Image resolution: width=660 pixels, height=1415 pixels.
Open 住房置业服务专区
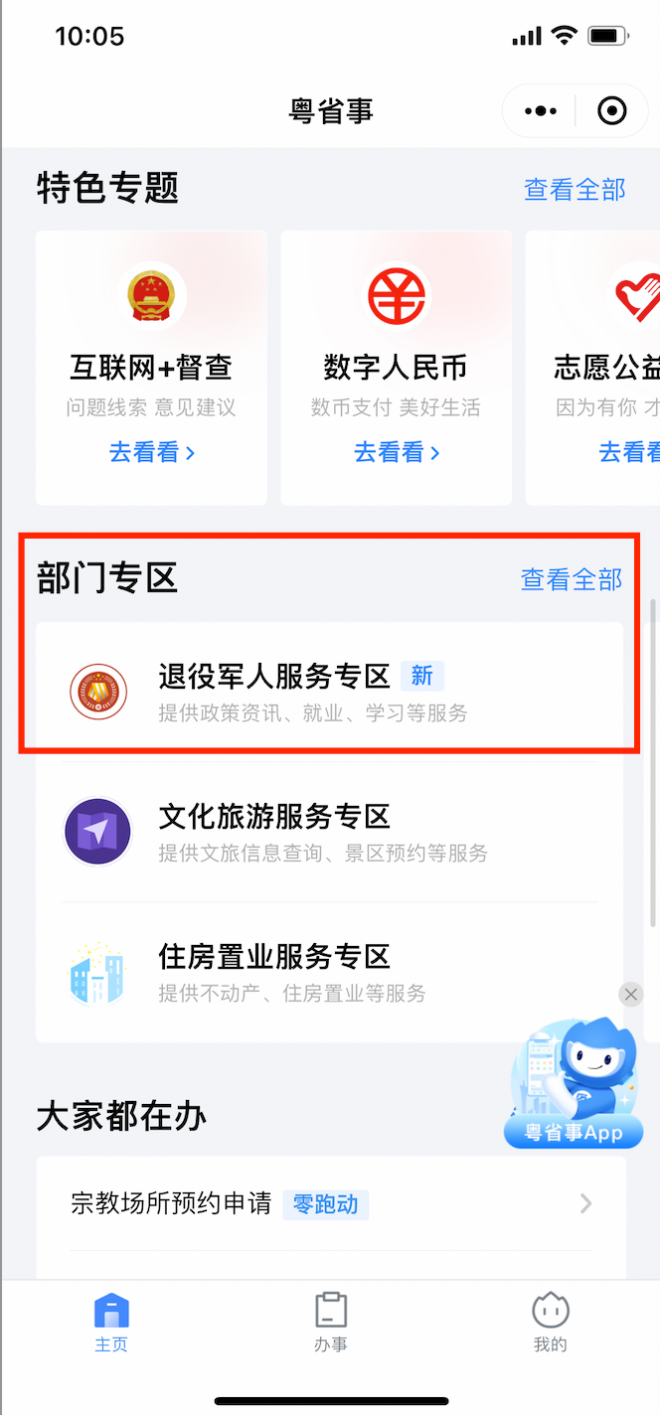pyautogui.click(x=329, y=971)
